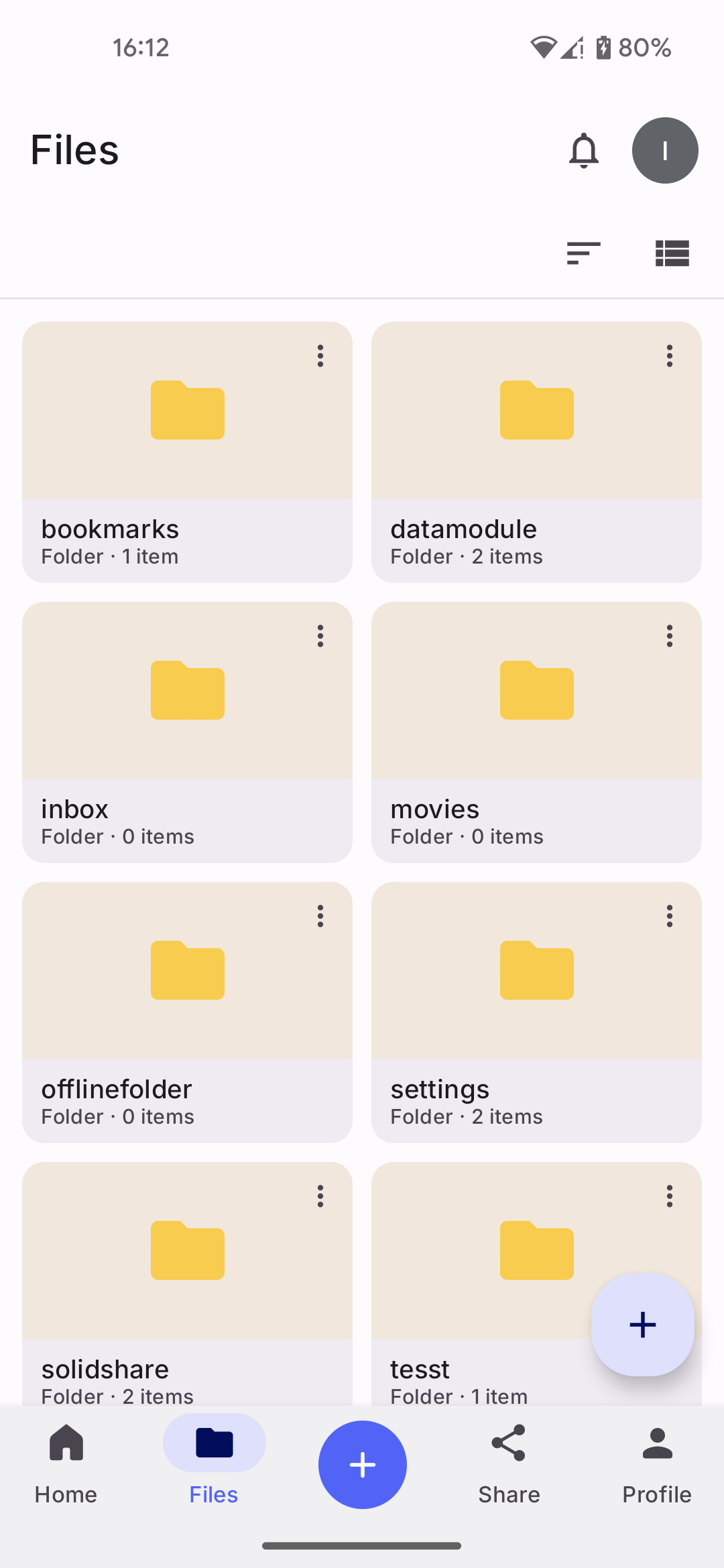Screen dimensions: 724x1568
Task: Open the solidshare folder
Action: 187,1283
